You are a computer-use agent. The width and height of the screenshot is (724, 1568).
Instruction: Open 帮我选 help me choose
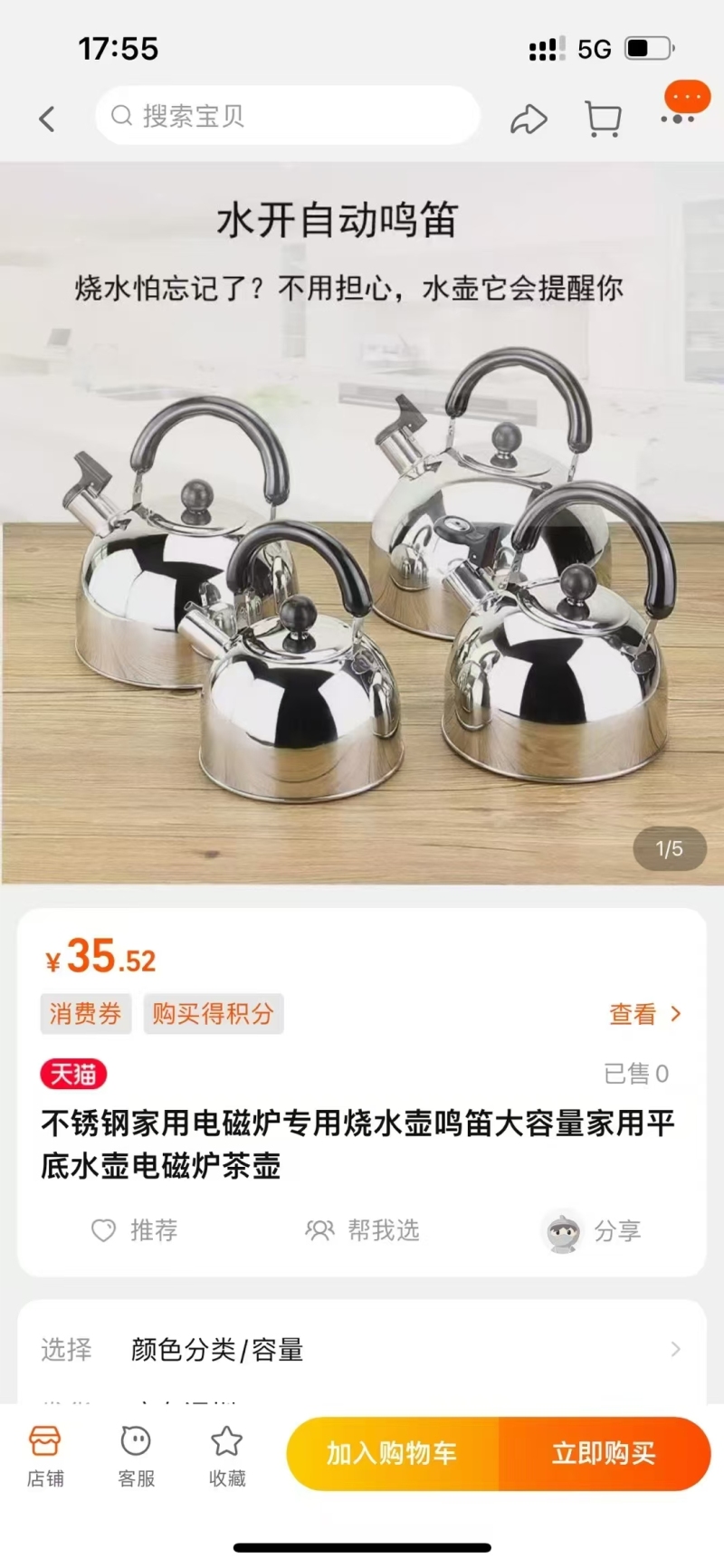point(363,1230)
